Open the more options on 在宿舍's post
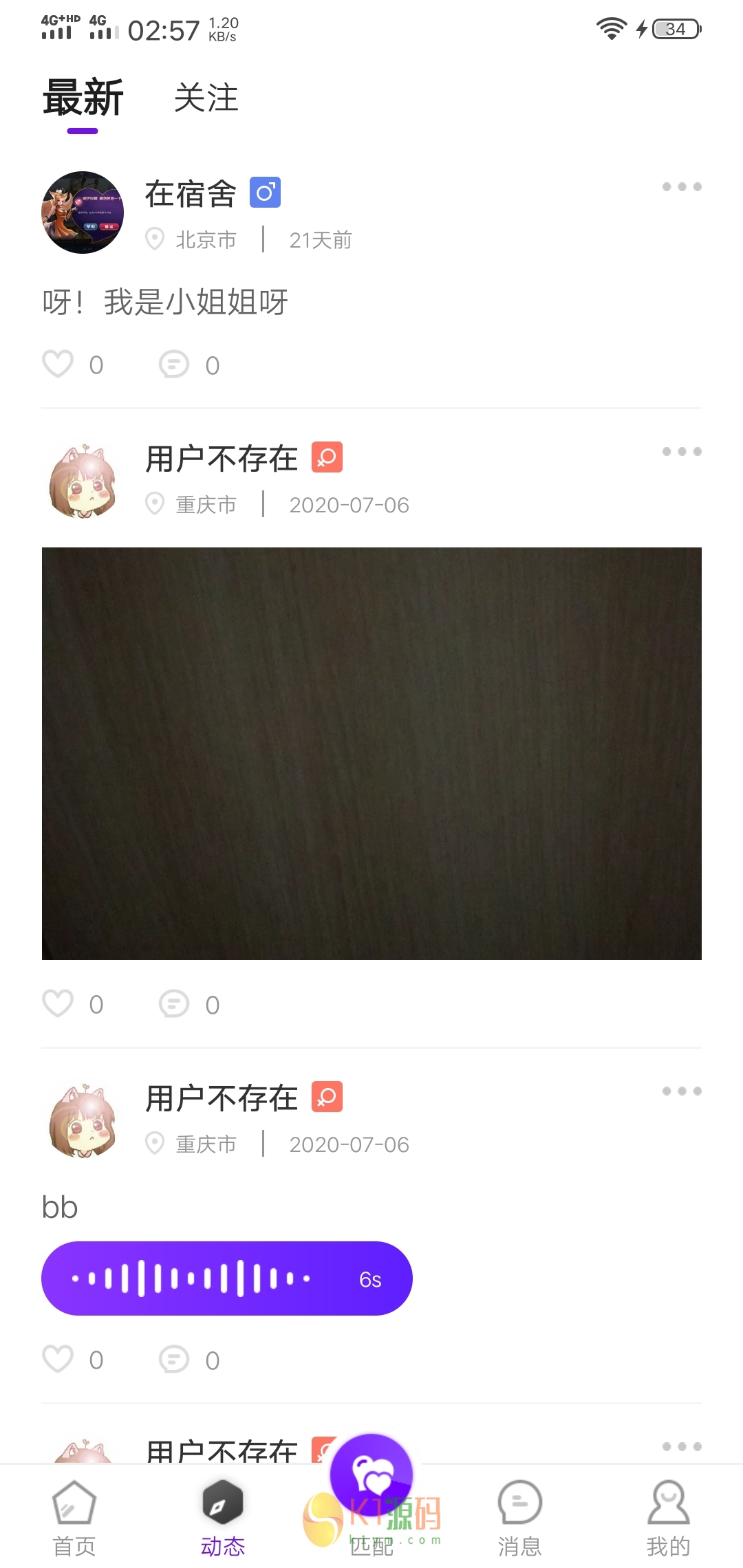This screenshot has width=743, height=1568. 681,187
